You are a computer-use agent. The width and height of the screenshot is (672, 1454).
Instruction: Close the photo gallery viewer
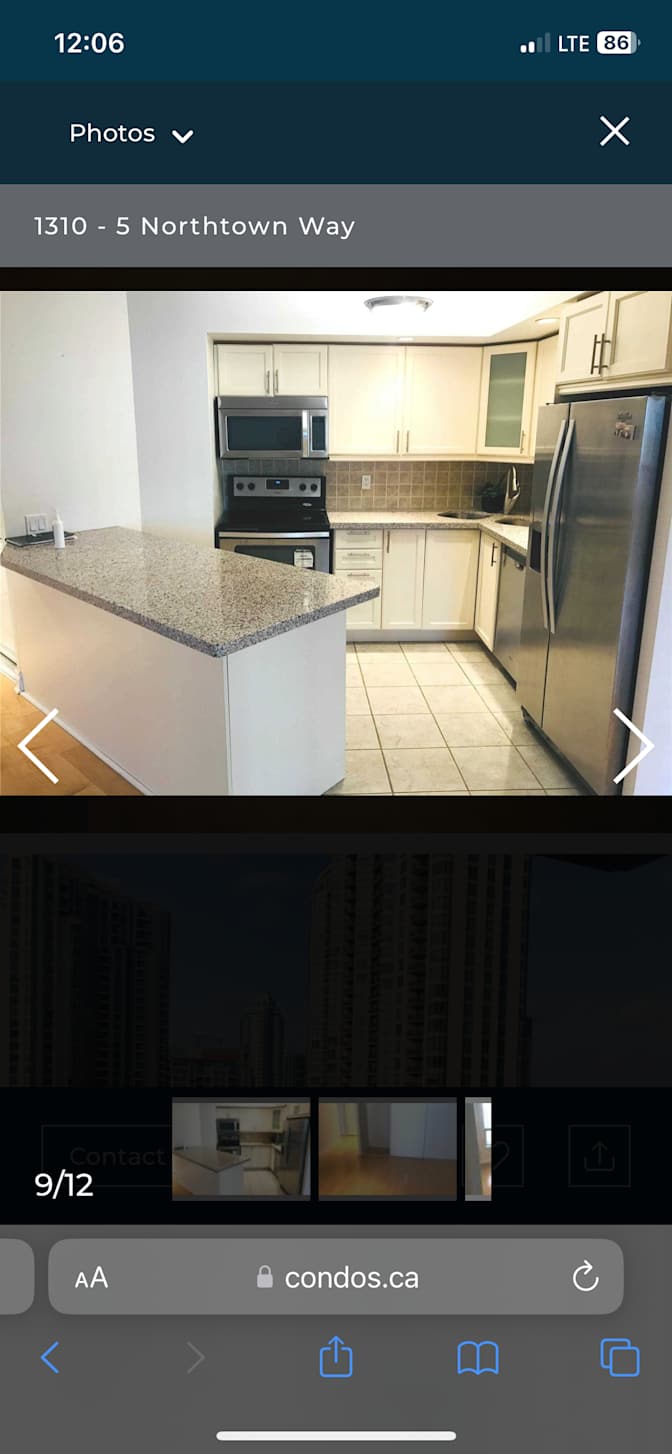tap(614, 131)
